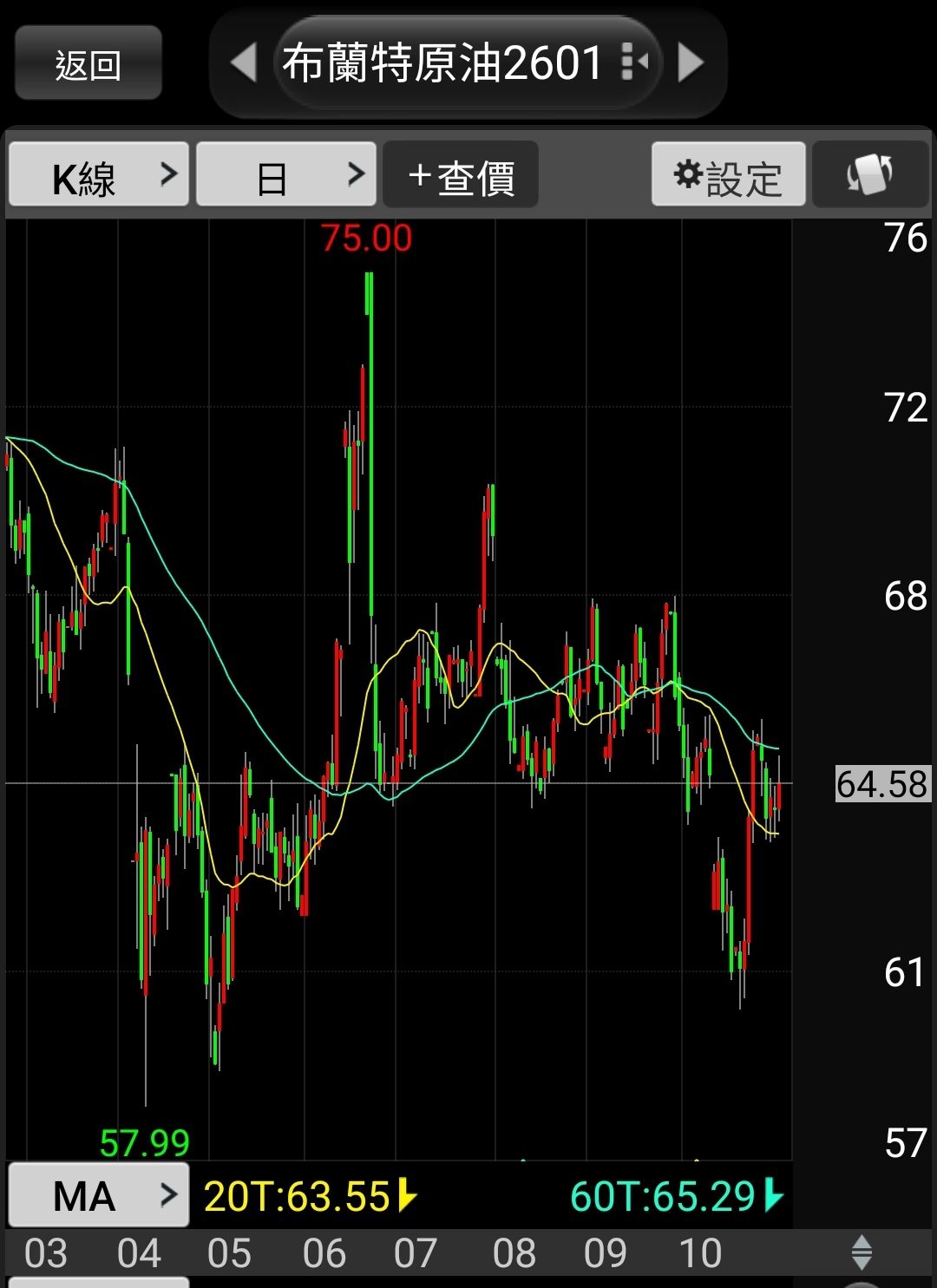Tap the 返回 back button
The width and height of the screenshot is (937, 1288).
click(88, 63)
